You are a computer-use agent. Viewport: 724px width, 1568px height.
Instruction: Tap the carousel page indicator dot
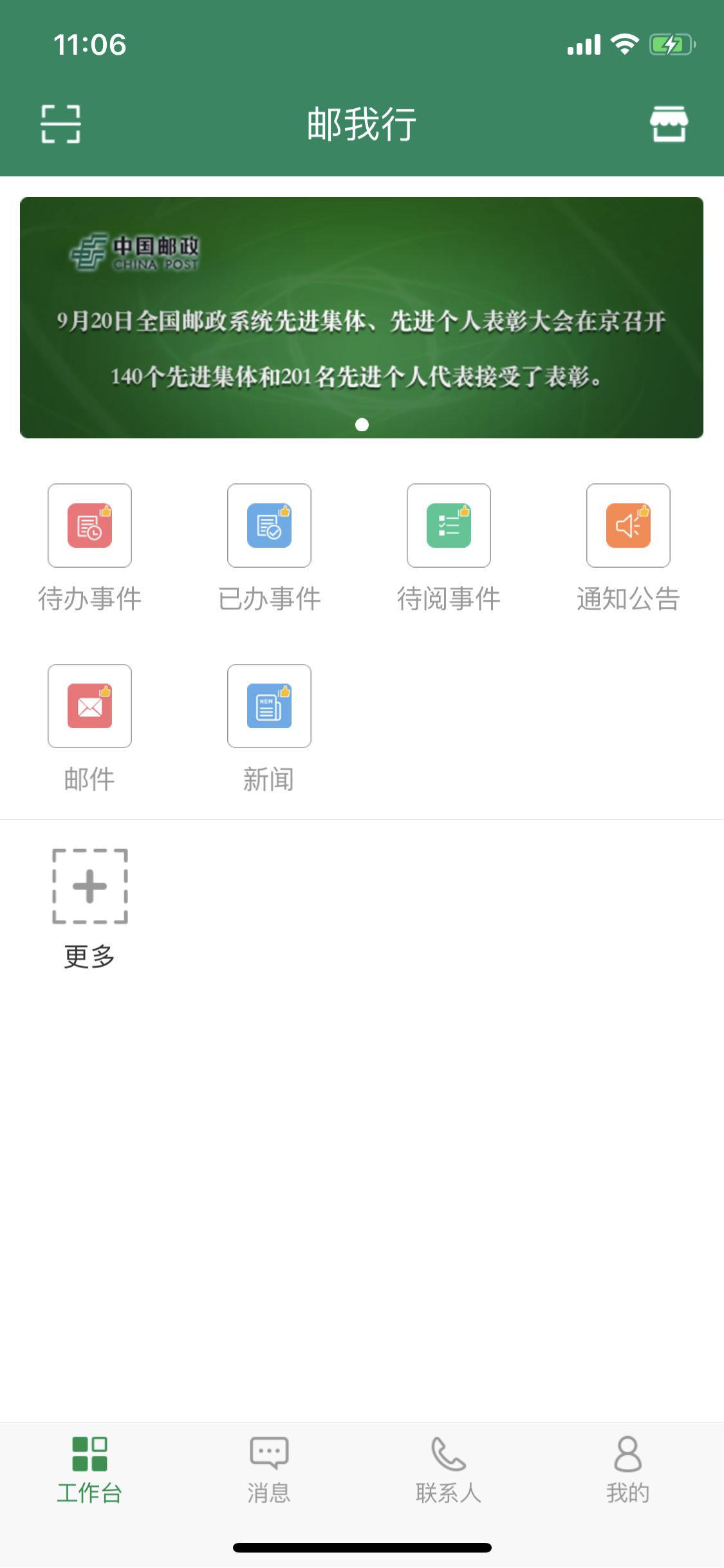tap(362, 424)
